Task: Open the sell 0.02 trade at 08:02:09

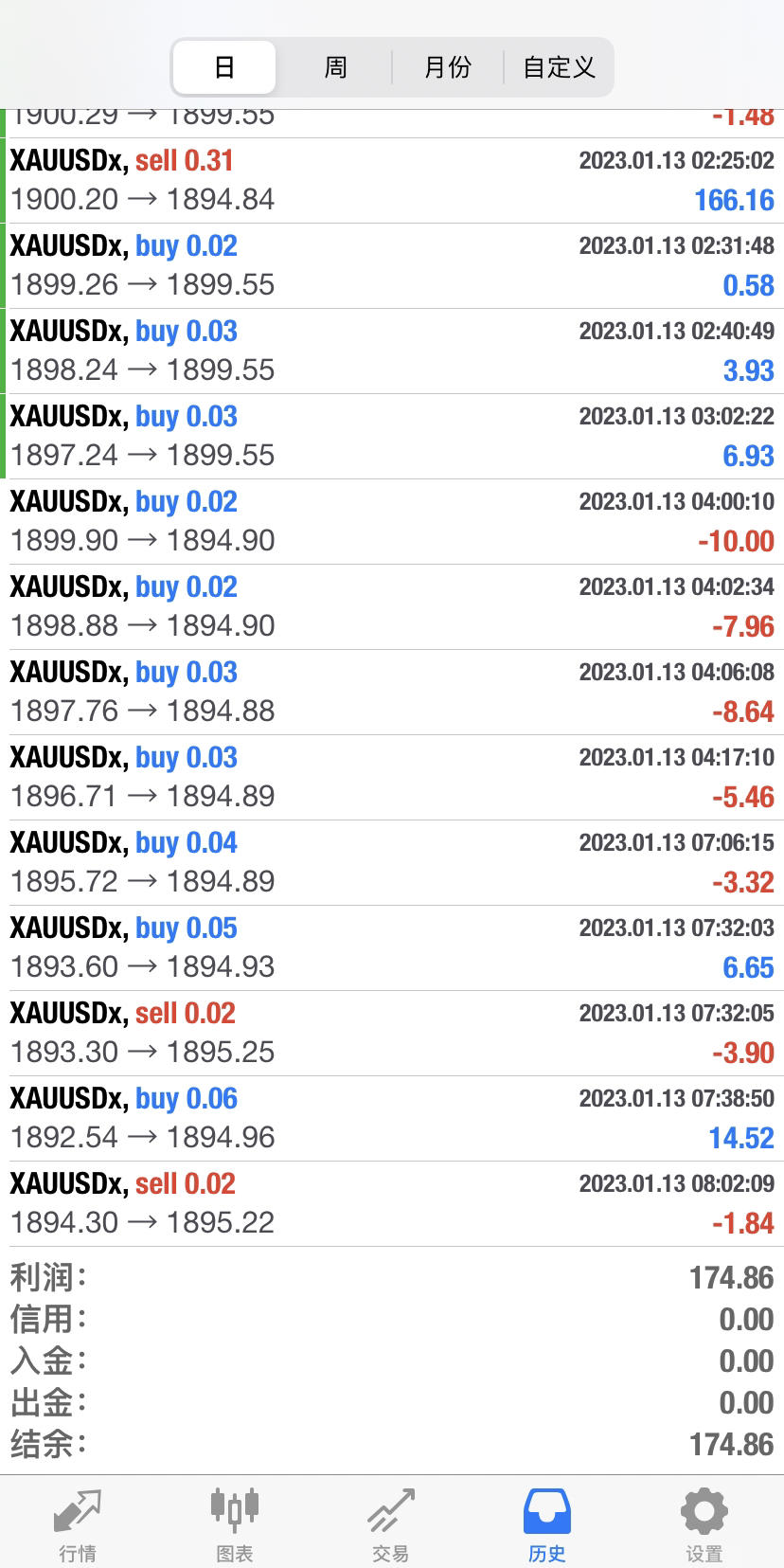Action: (x=392, y=1204)
